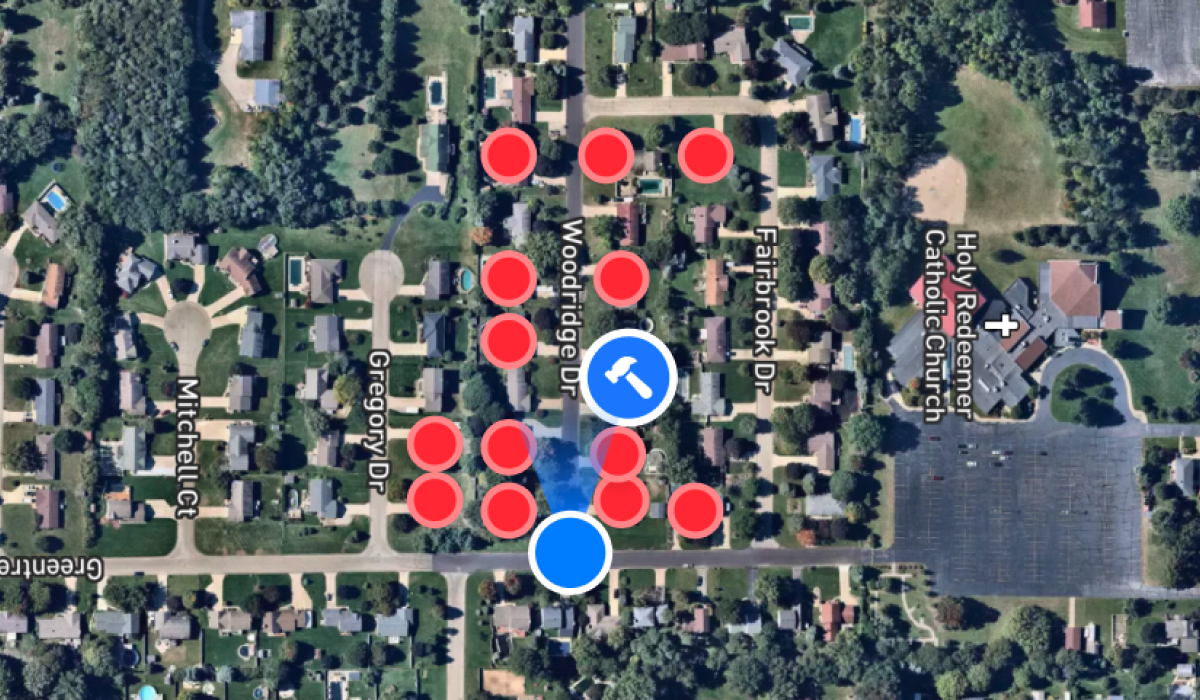Open the blue hammer map marker
This screenshot has height=700, width=1200.
630,377
